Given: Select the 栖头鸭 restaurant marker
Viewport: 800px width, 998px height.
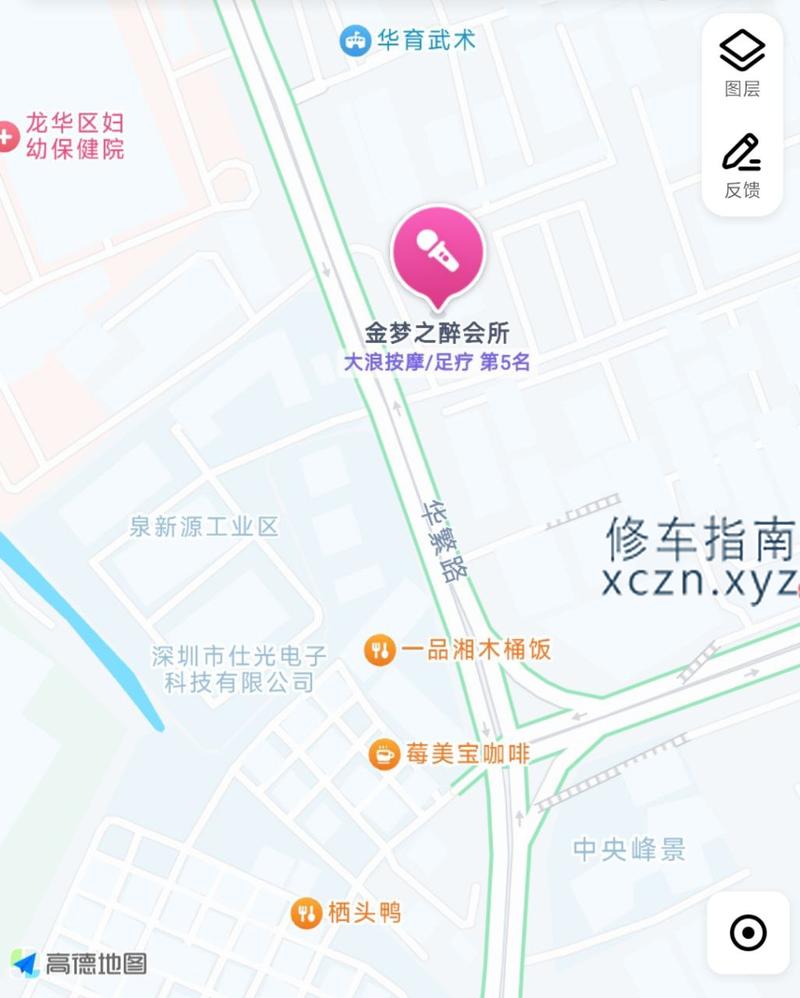Looking at the screenshot, I should click(306, 912).
